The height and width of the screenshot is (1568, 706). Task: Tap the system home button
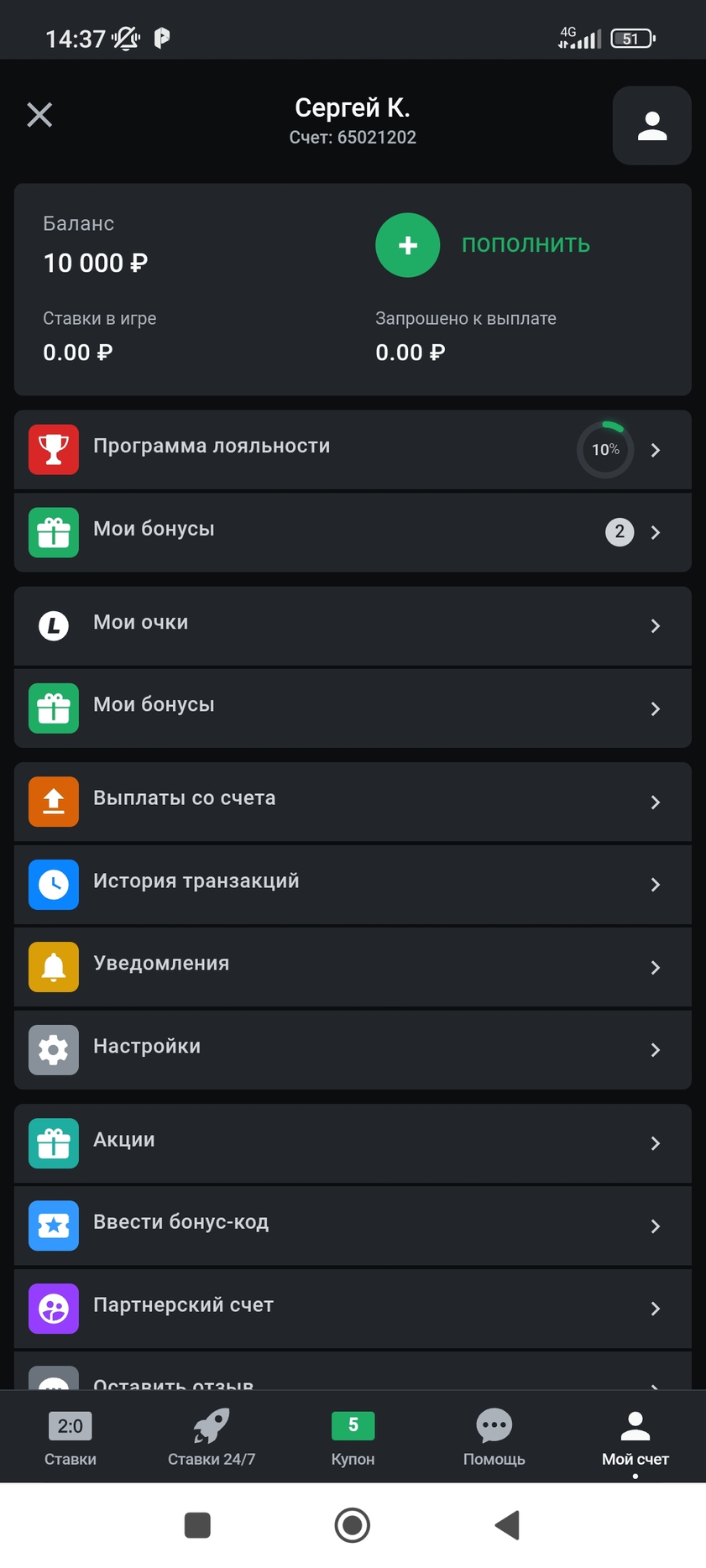click(x=353, y=1525)
